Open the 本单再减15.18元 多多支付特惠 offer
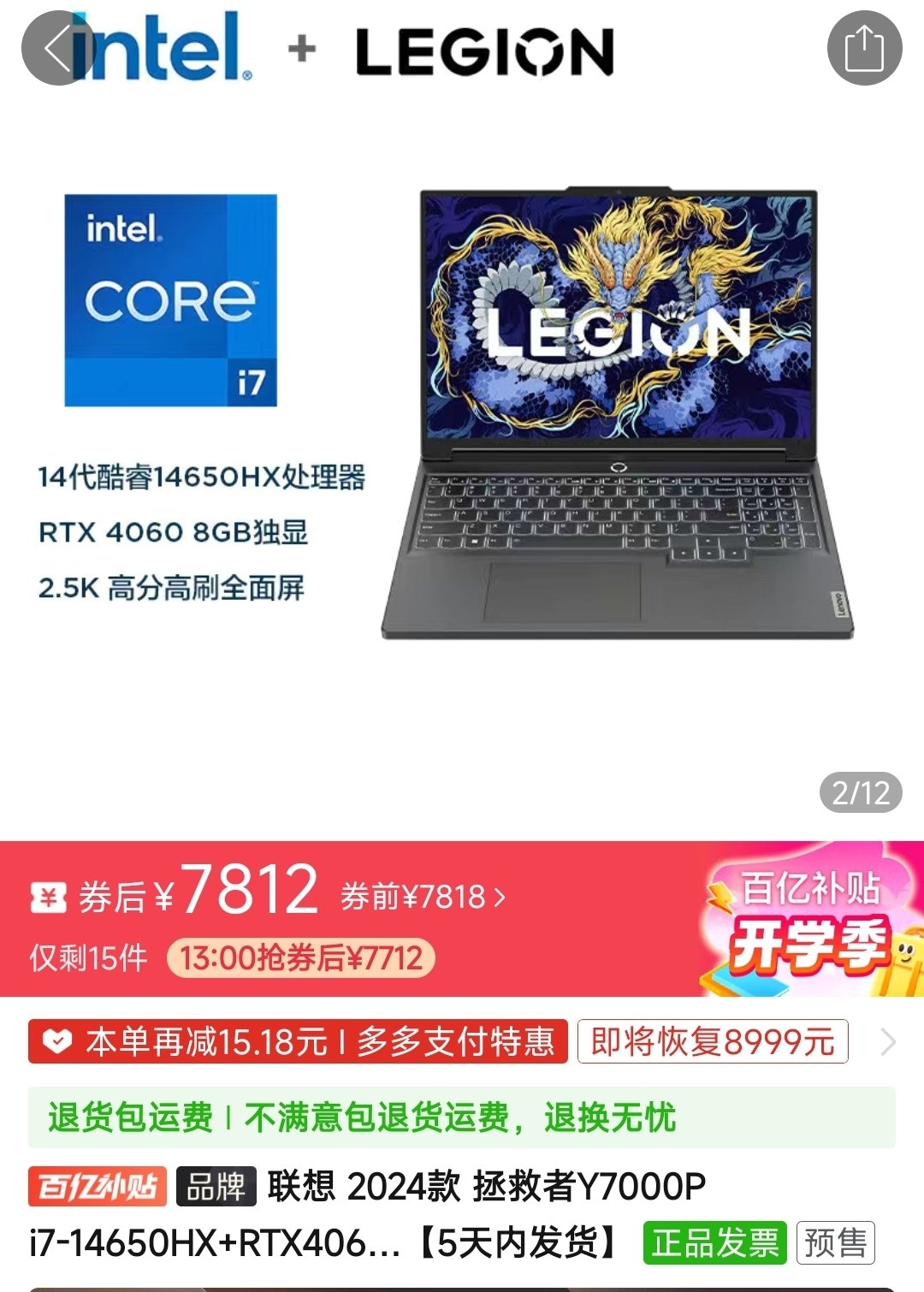The width and height of the screenshot is (924, 1292). (298, 1042)
